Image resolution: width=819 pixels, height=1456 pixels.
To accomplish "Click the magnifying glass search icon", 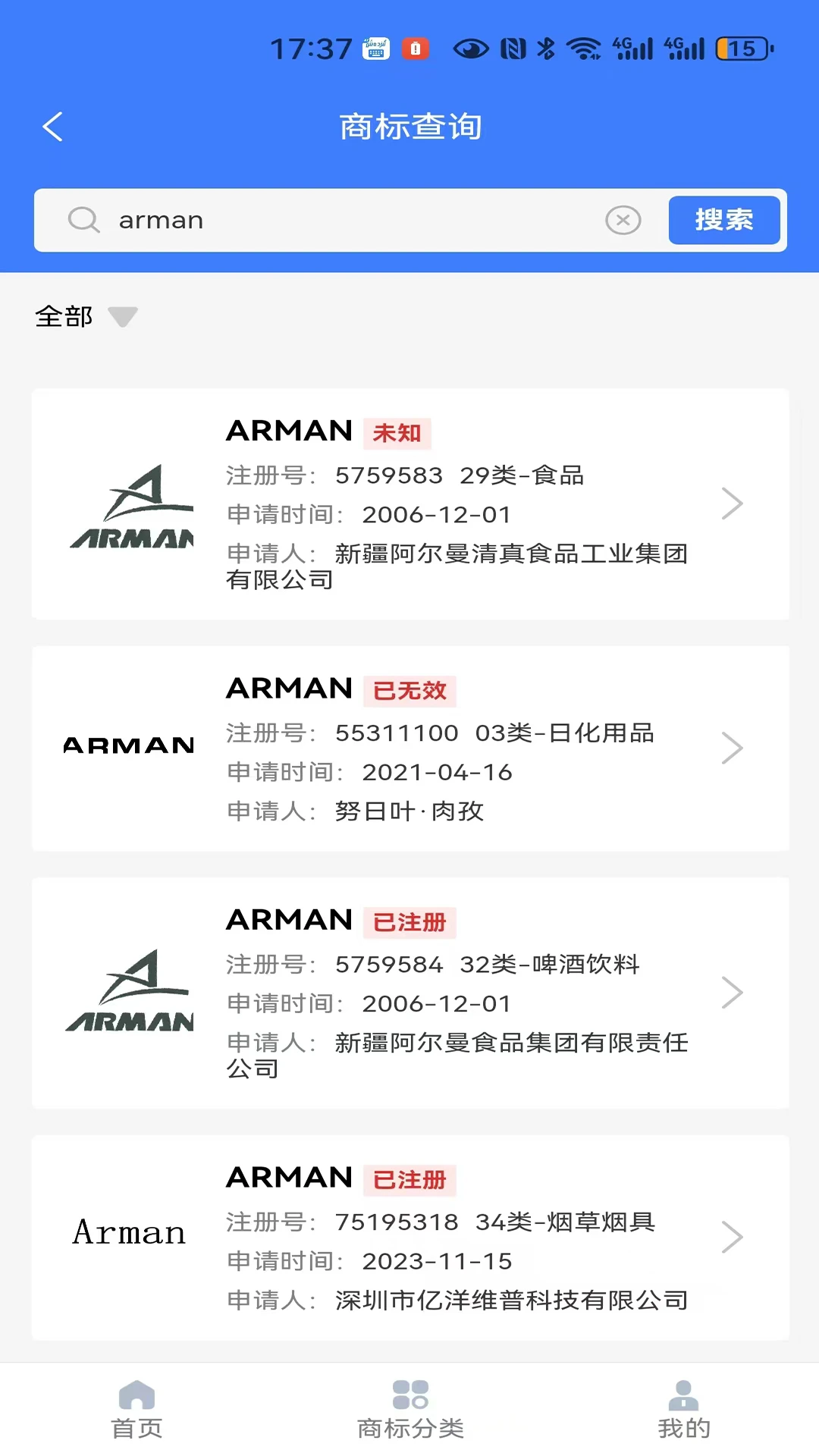I will tap(84, 220).
